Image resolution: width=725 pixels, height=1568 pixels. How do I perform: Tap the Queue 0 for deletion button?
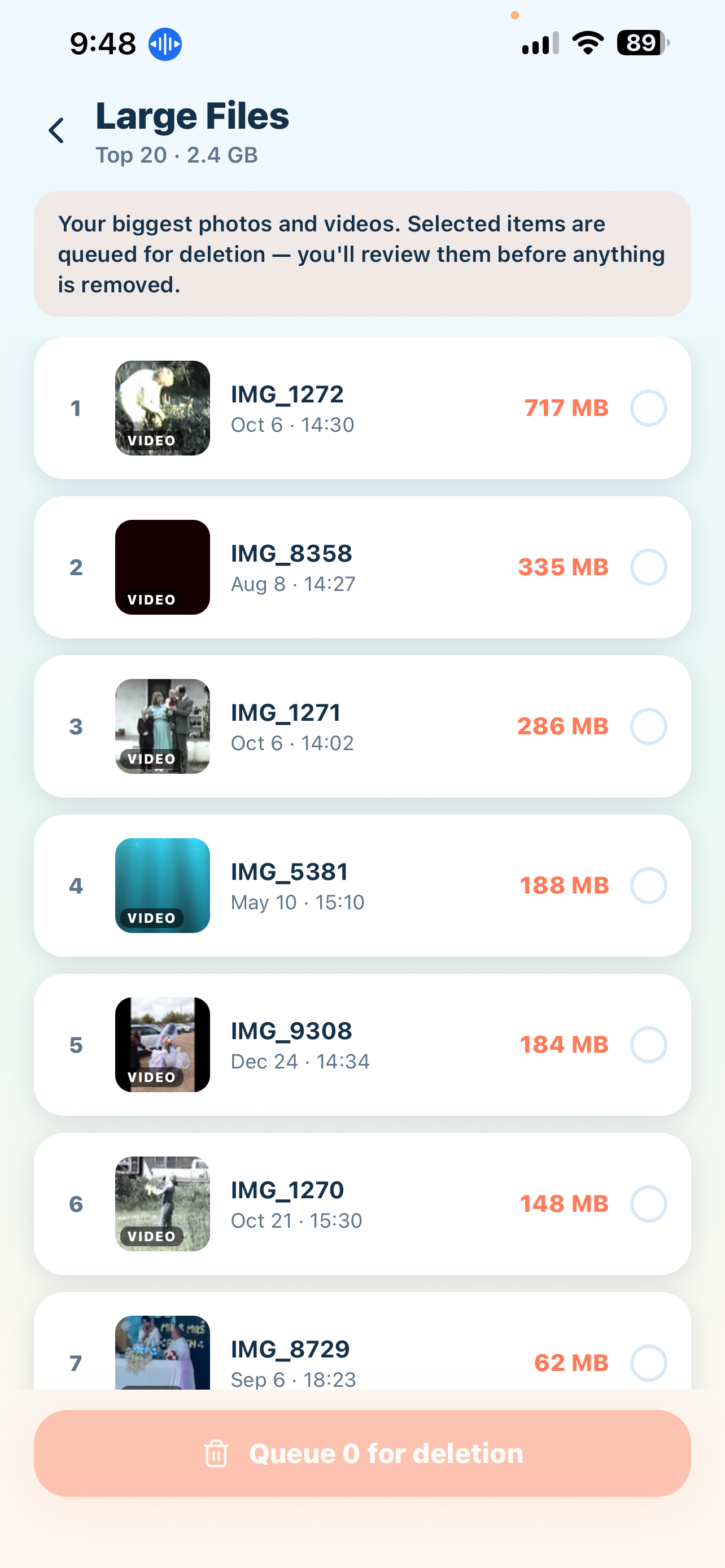tap(362, 1453)
